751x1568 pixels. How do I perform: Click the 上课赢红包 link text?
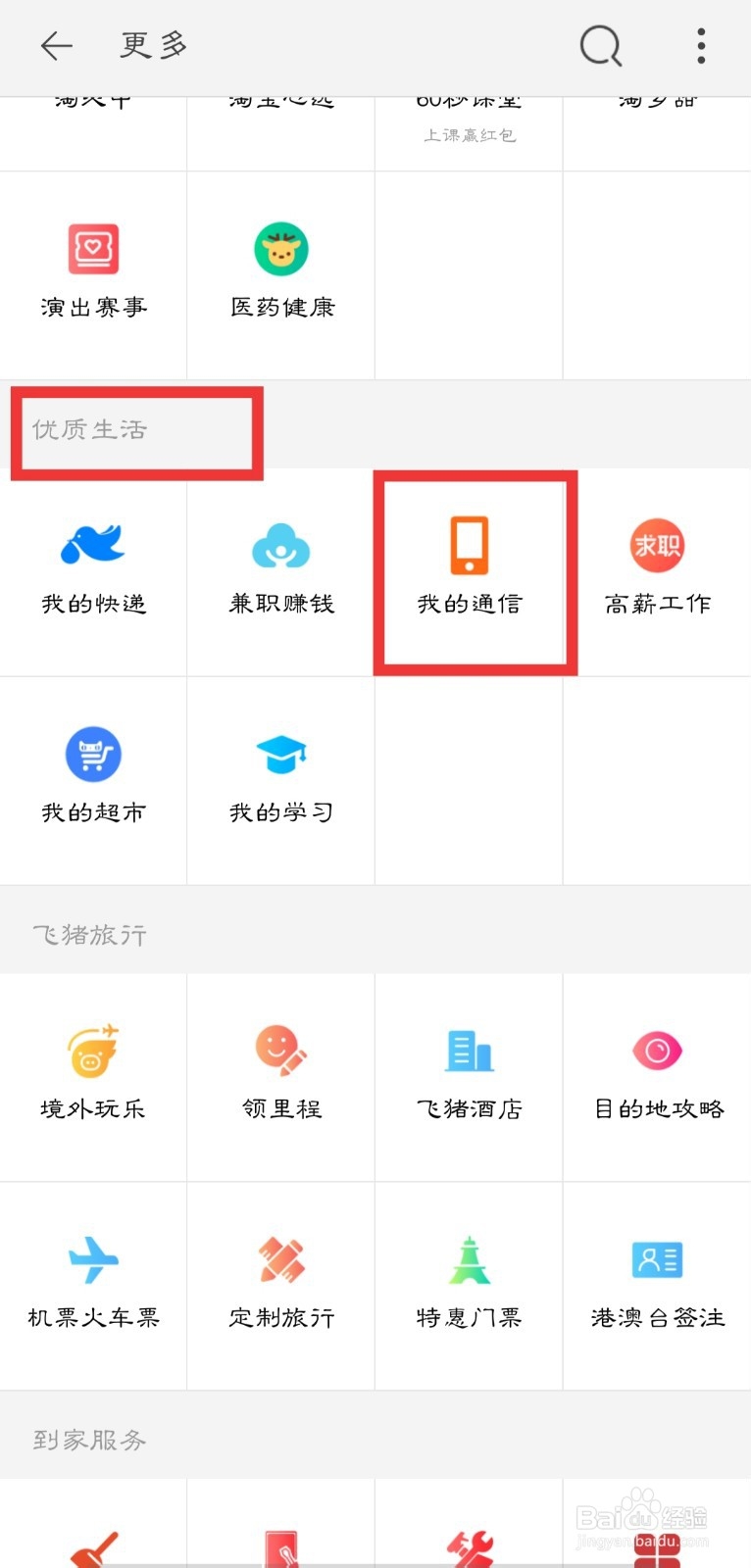click(x=471, y=134)
